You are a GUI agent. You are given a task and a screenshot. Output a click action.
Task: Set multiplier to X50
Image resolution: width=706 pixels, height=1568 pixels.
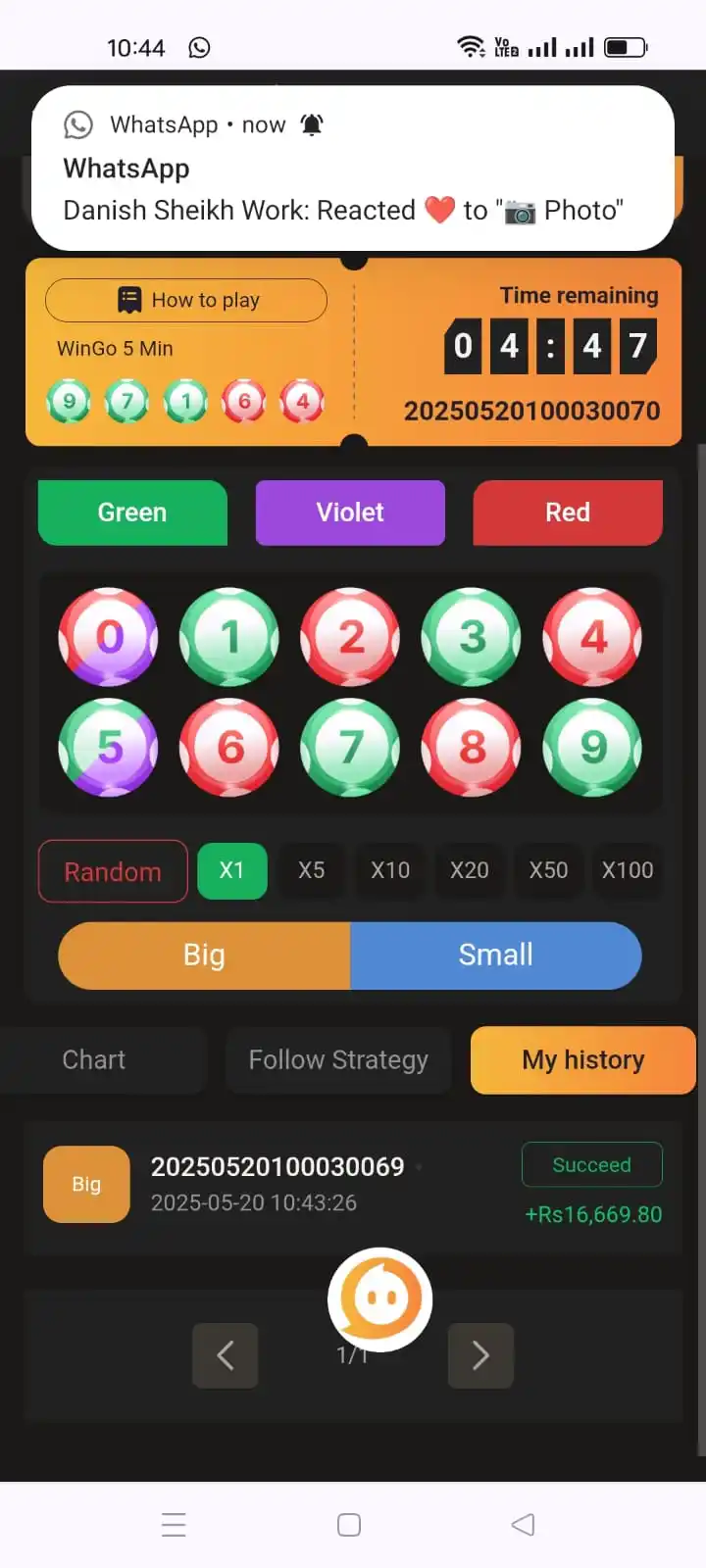point(548,870)
